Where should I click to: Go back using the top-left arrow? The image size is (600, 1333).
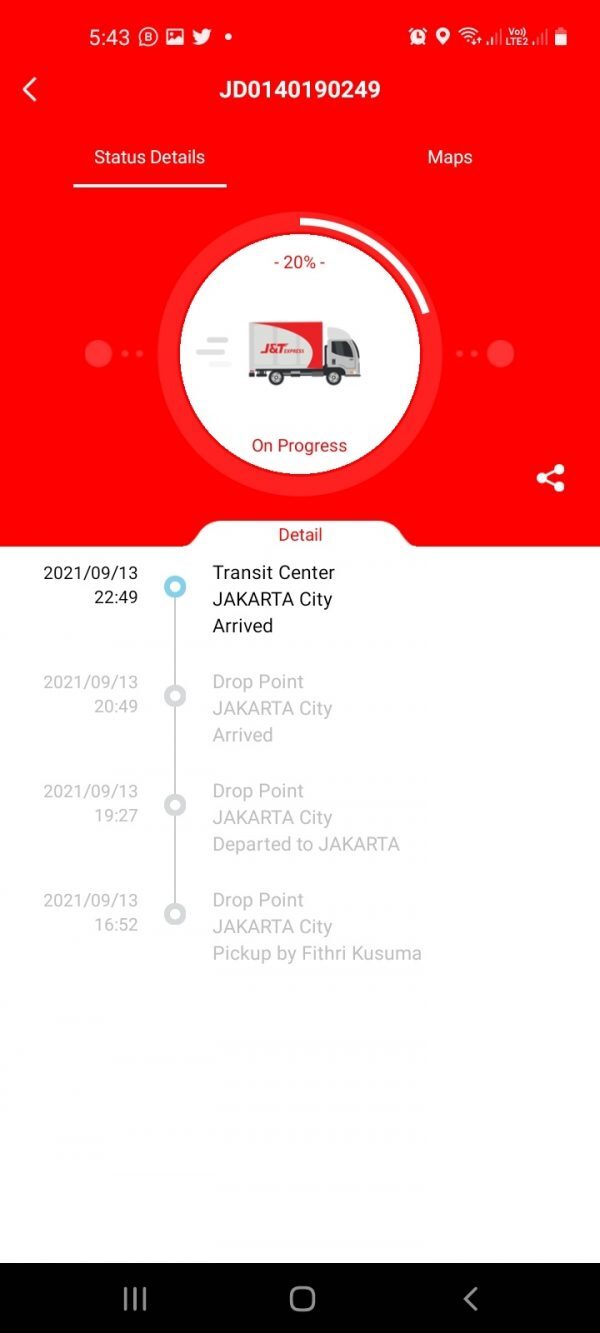pos(30,90)
